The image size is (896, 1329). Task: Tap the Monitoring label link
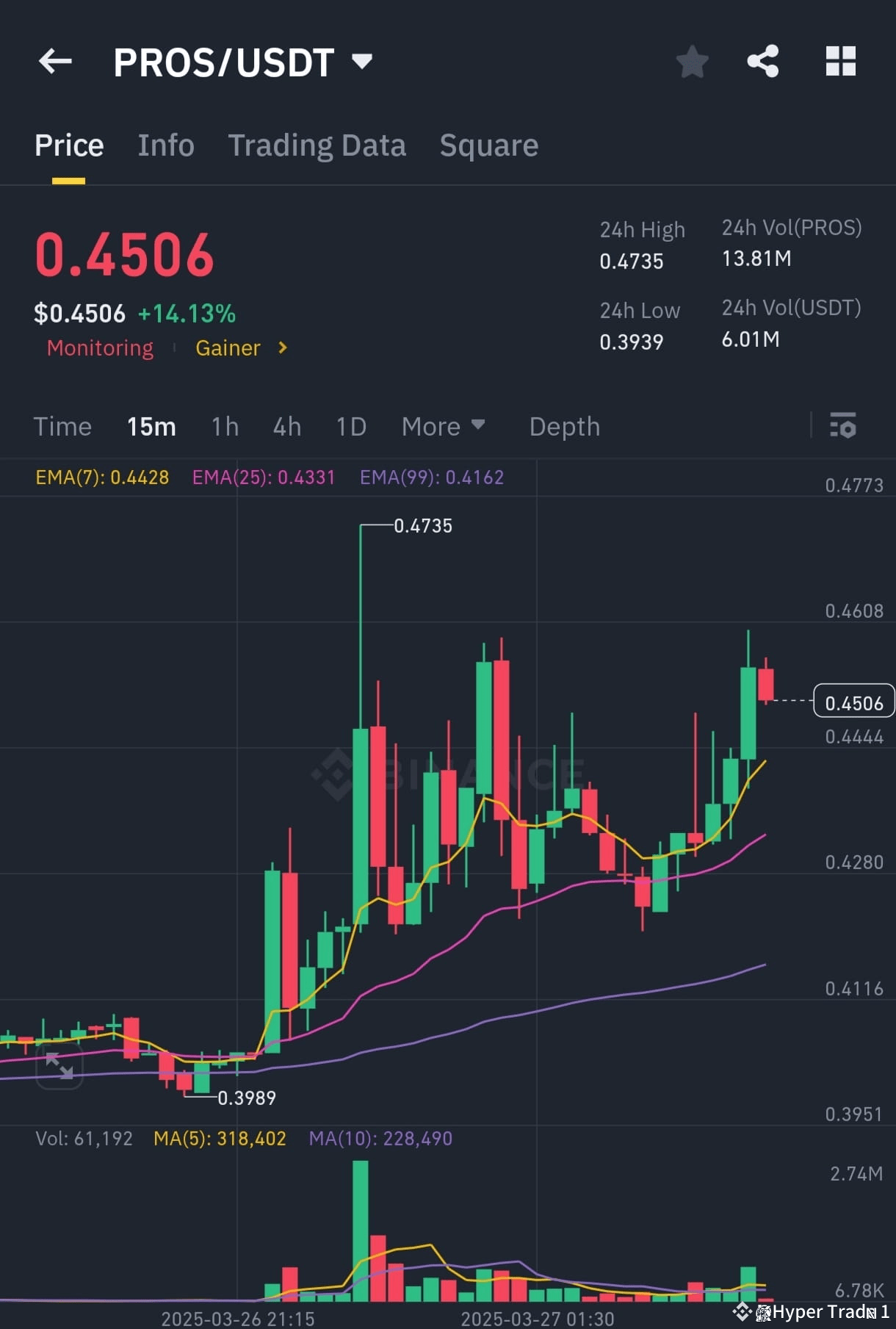[x=99, y=347]
